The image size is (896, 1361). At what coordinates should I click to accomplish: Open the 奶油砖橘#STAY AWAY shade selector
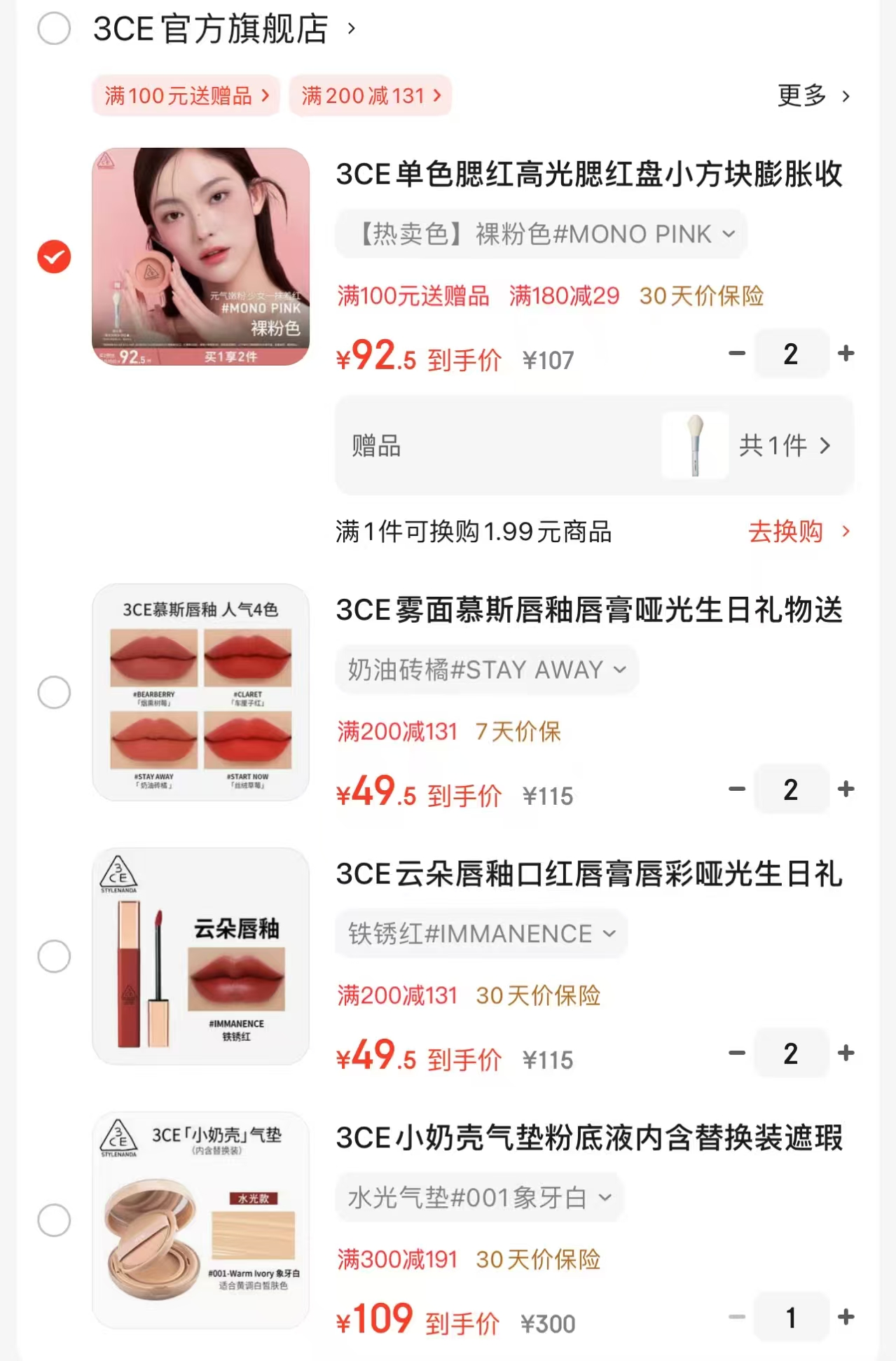click(485, 670)
